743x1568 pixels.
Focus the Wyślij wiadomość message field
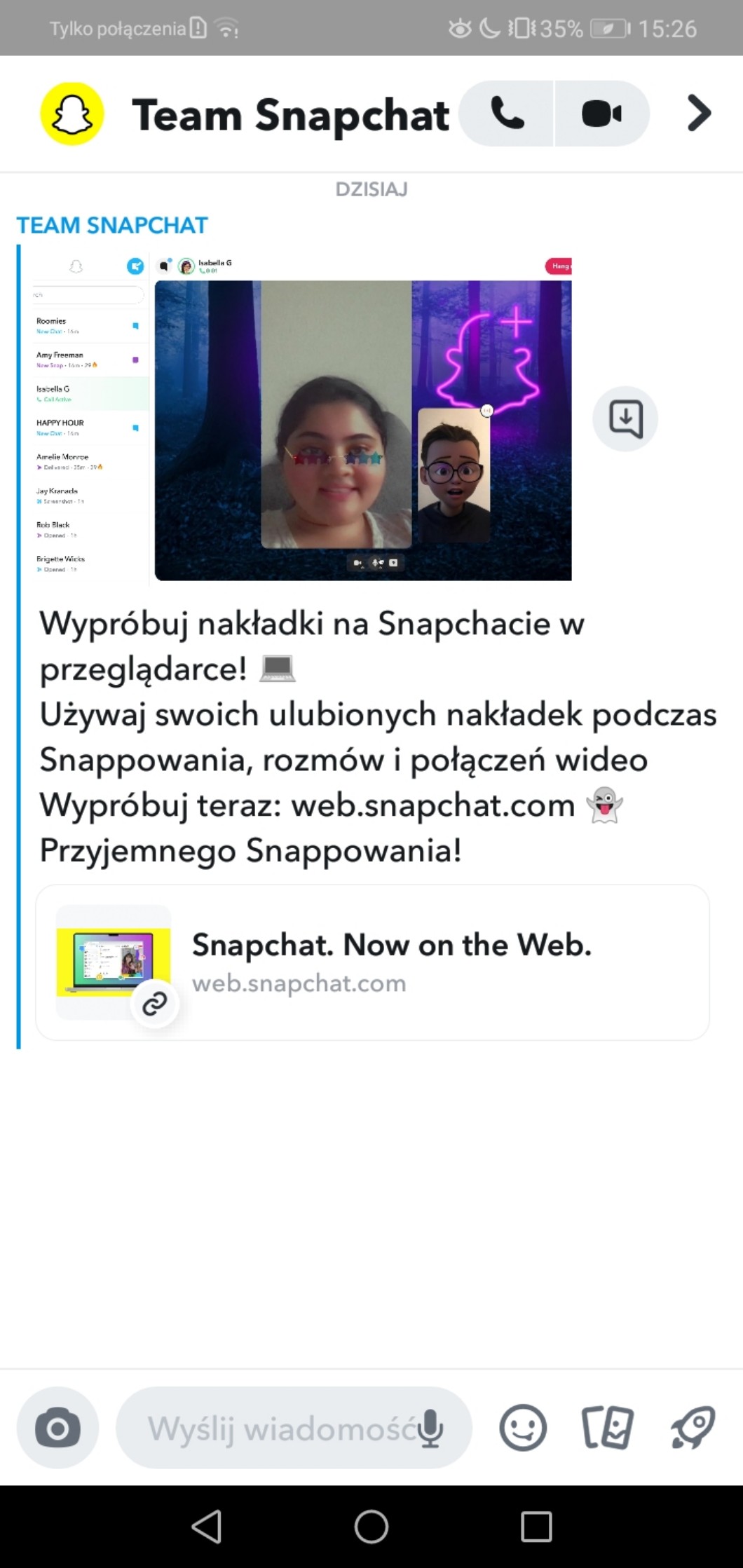(280, 1428)
